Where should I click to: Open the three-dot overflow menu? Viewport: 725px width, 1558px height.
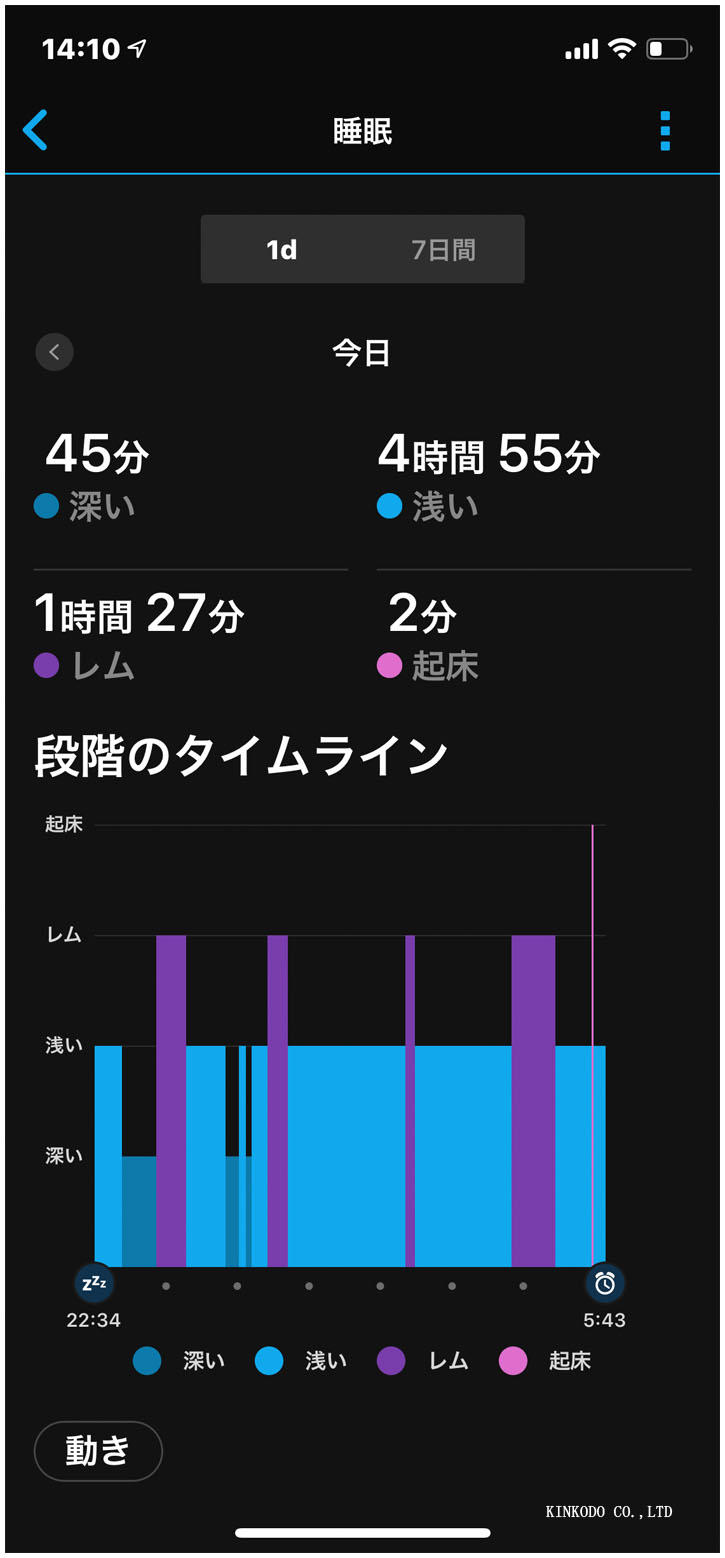[x=665, y=131]
